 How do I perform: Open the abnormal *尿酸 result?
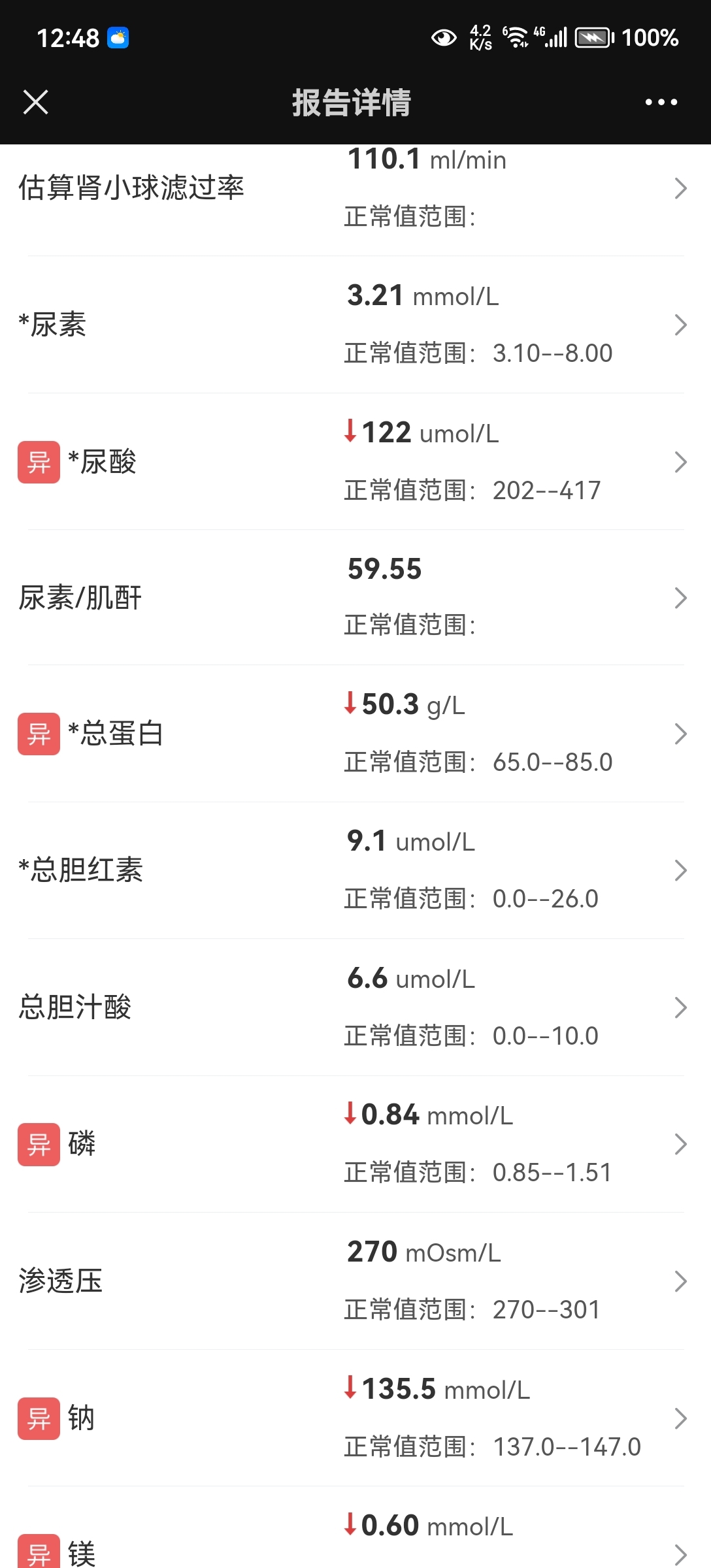pos(355,462)
